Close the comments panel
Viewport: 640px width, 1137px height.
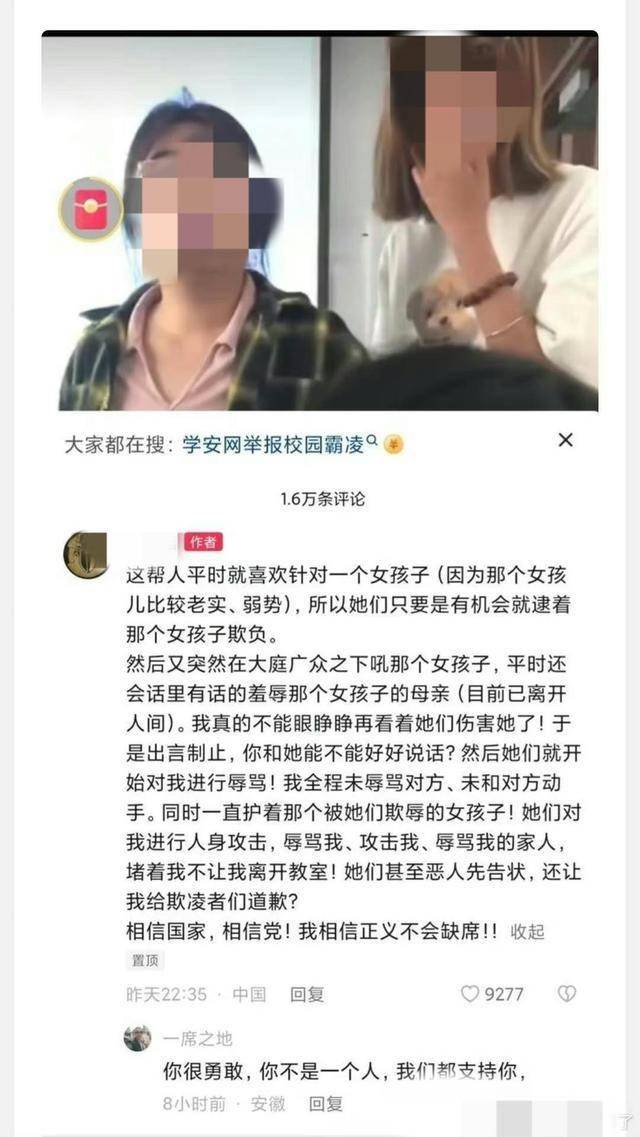coord(565,440)
